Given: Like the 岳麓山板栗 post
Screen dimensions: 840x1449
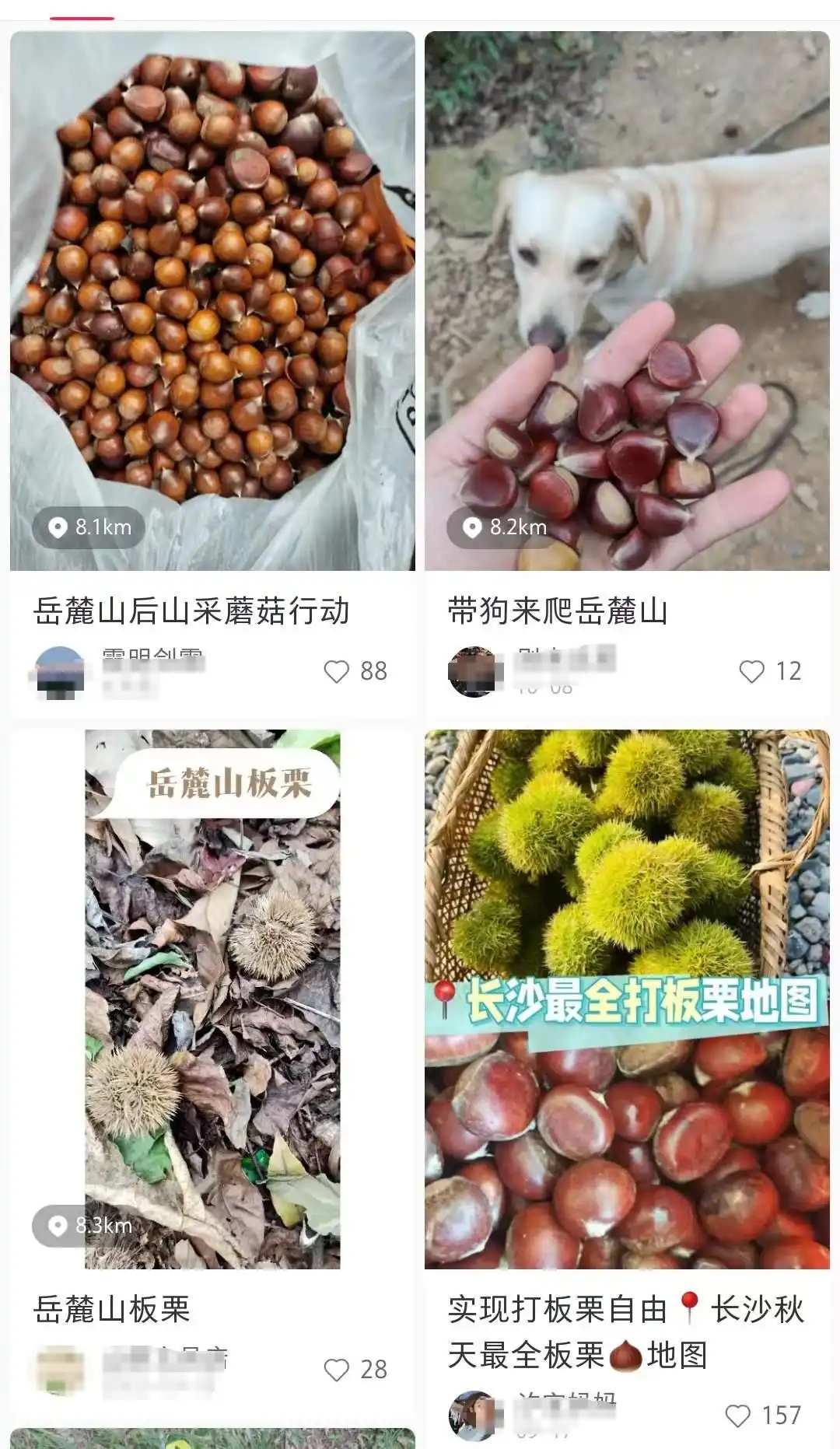Looking at the screenshot, I should [x=337, y=1370].
